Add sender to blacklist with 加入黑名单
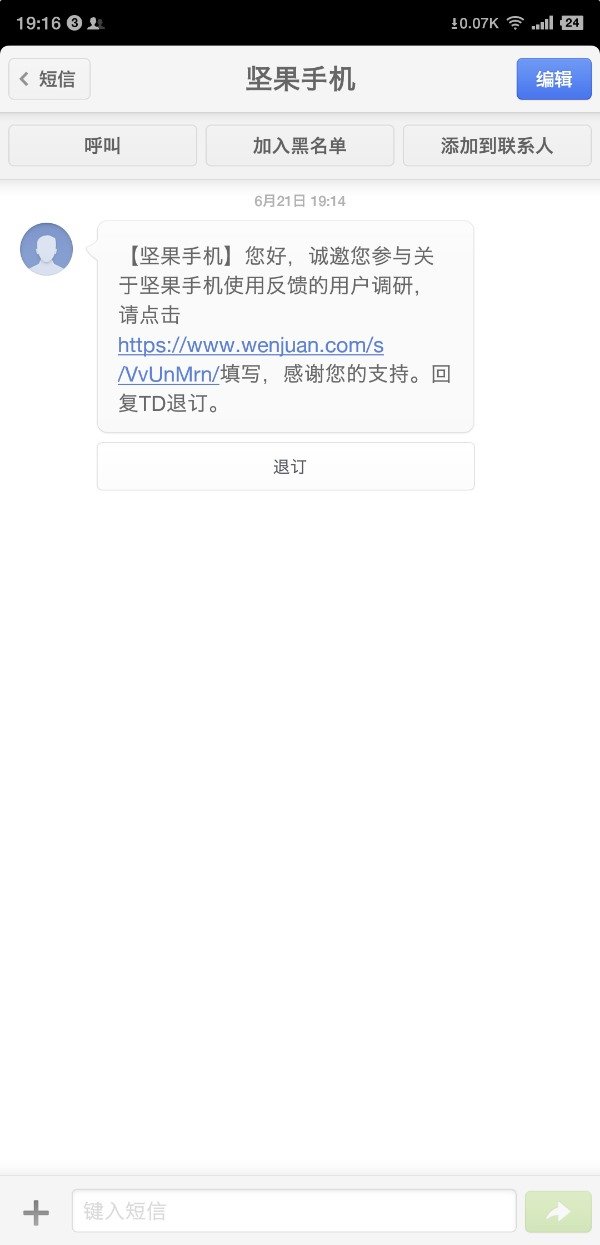 coord(299,146)
